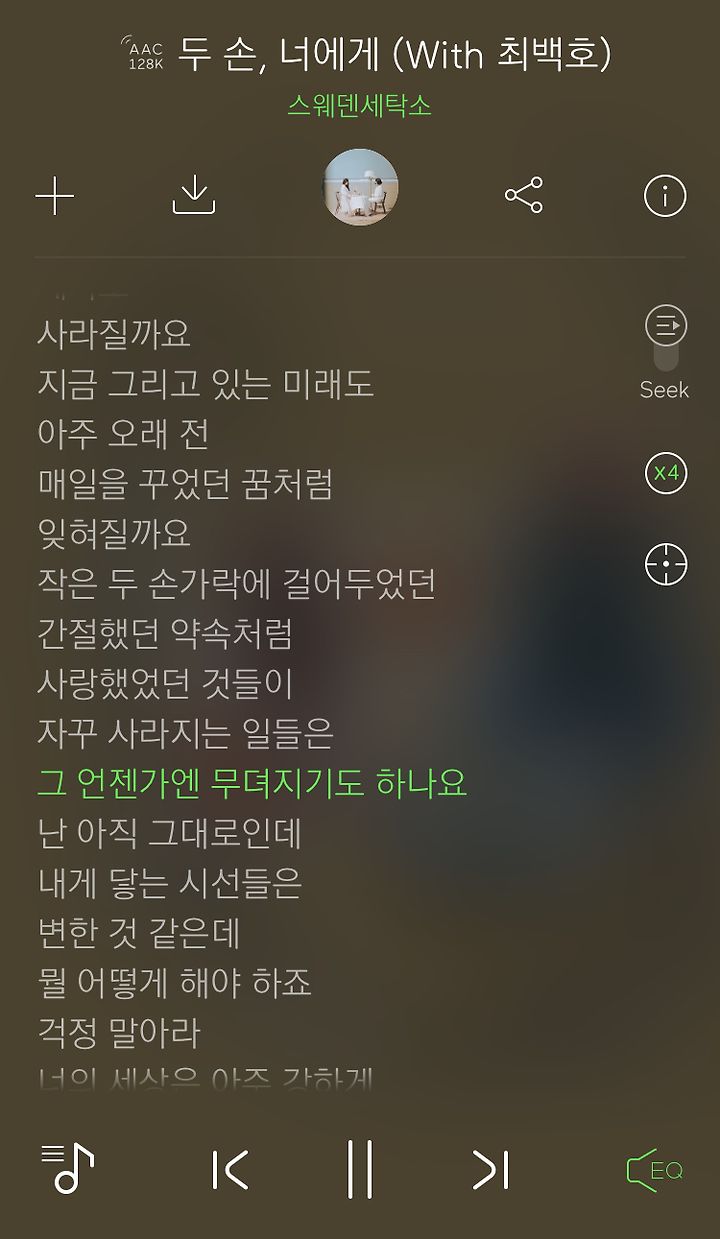Open the playlist queue
This screenshot has width=720, height=1239.
[67, 1168]
